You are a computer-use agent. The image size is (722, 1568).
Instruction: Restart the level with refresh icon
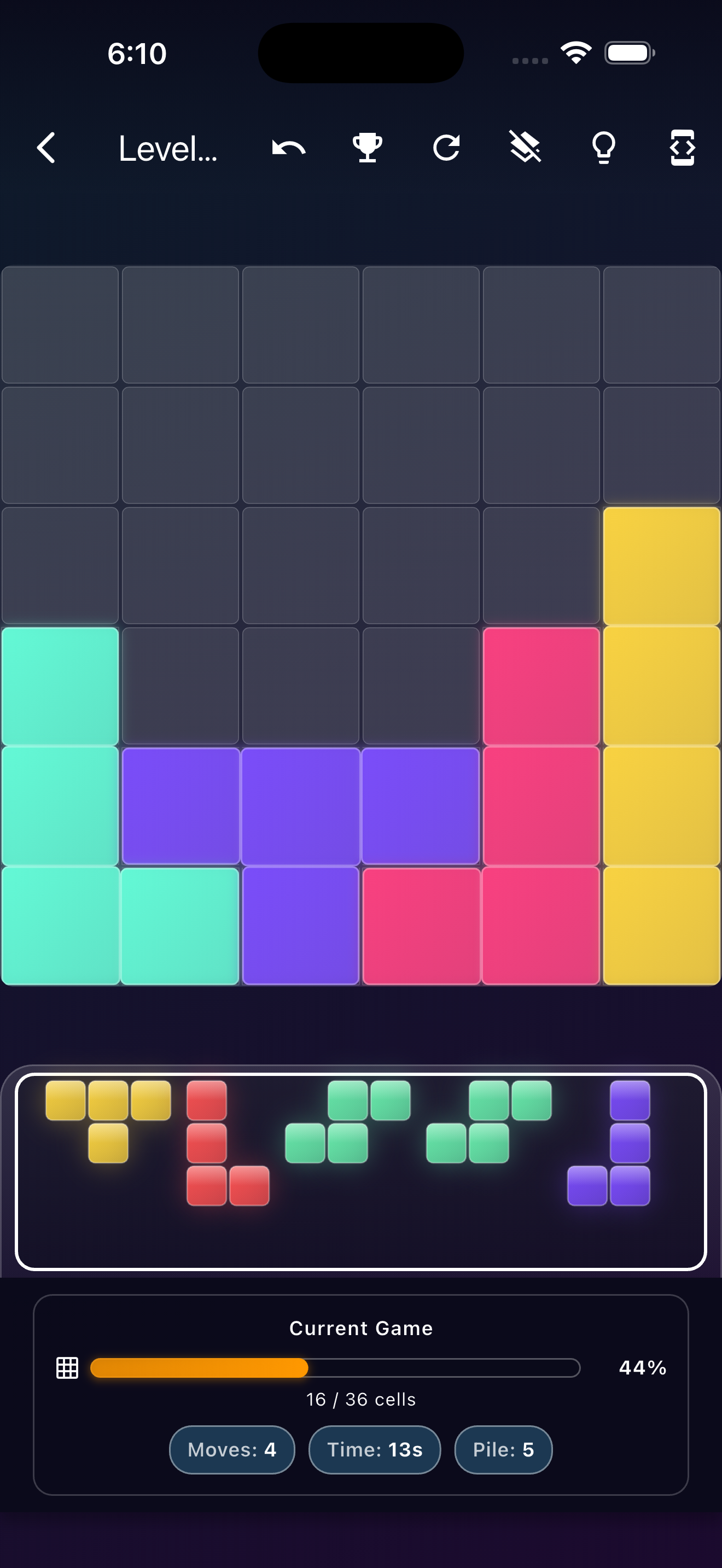[446, 148]
